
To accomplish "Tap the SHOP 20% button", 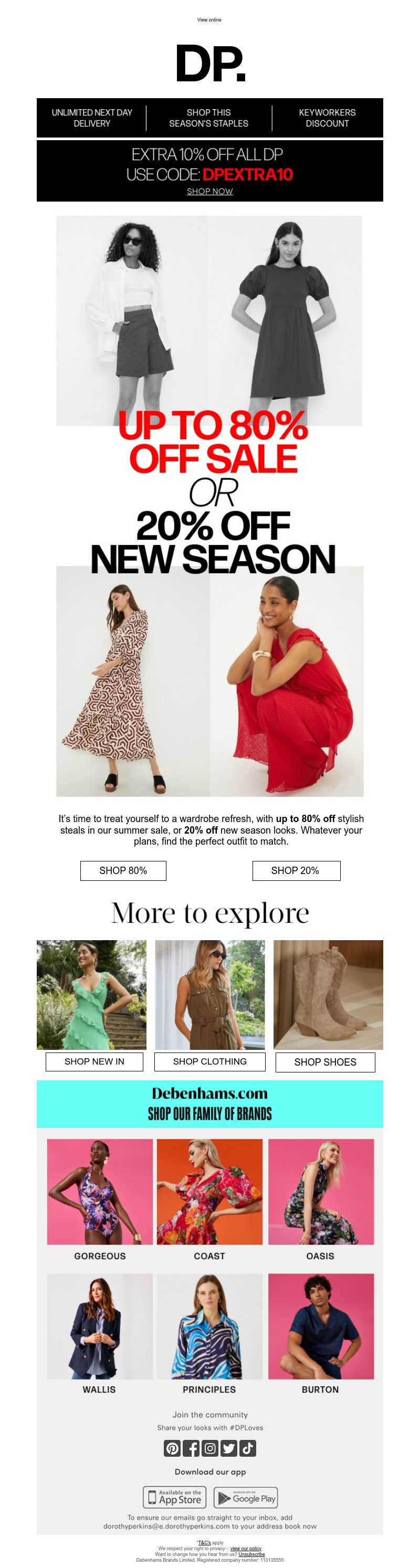I will coord(296,870).
